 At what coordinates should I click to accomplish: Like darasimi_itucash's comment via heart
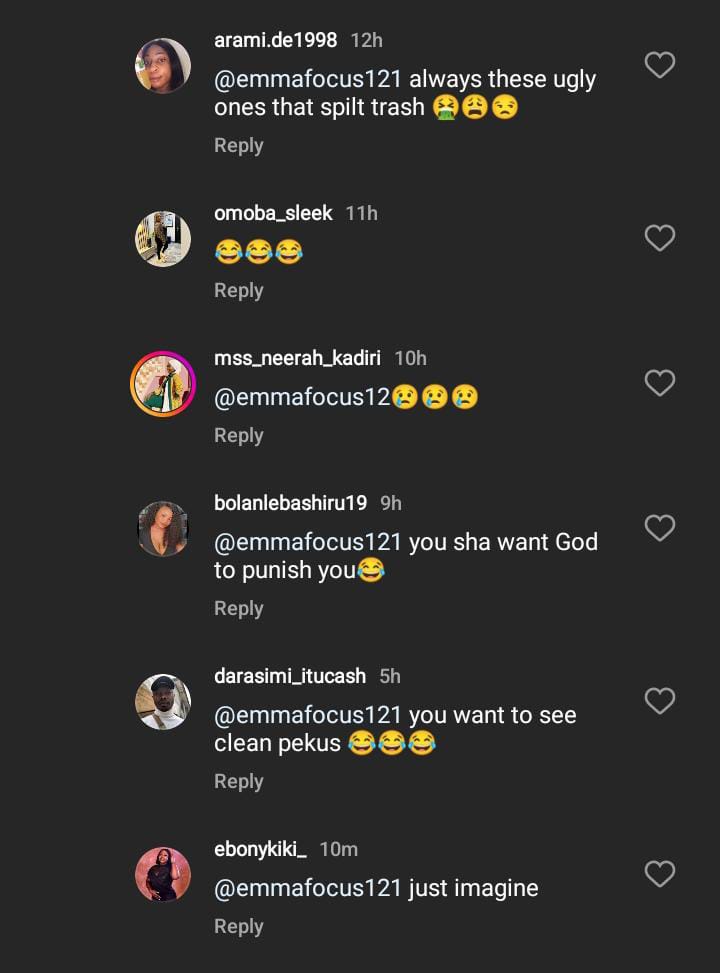pyautogui.click(x=659, y=701)
